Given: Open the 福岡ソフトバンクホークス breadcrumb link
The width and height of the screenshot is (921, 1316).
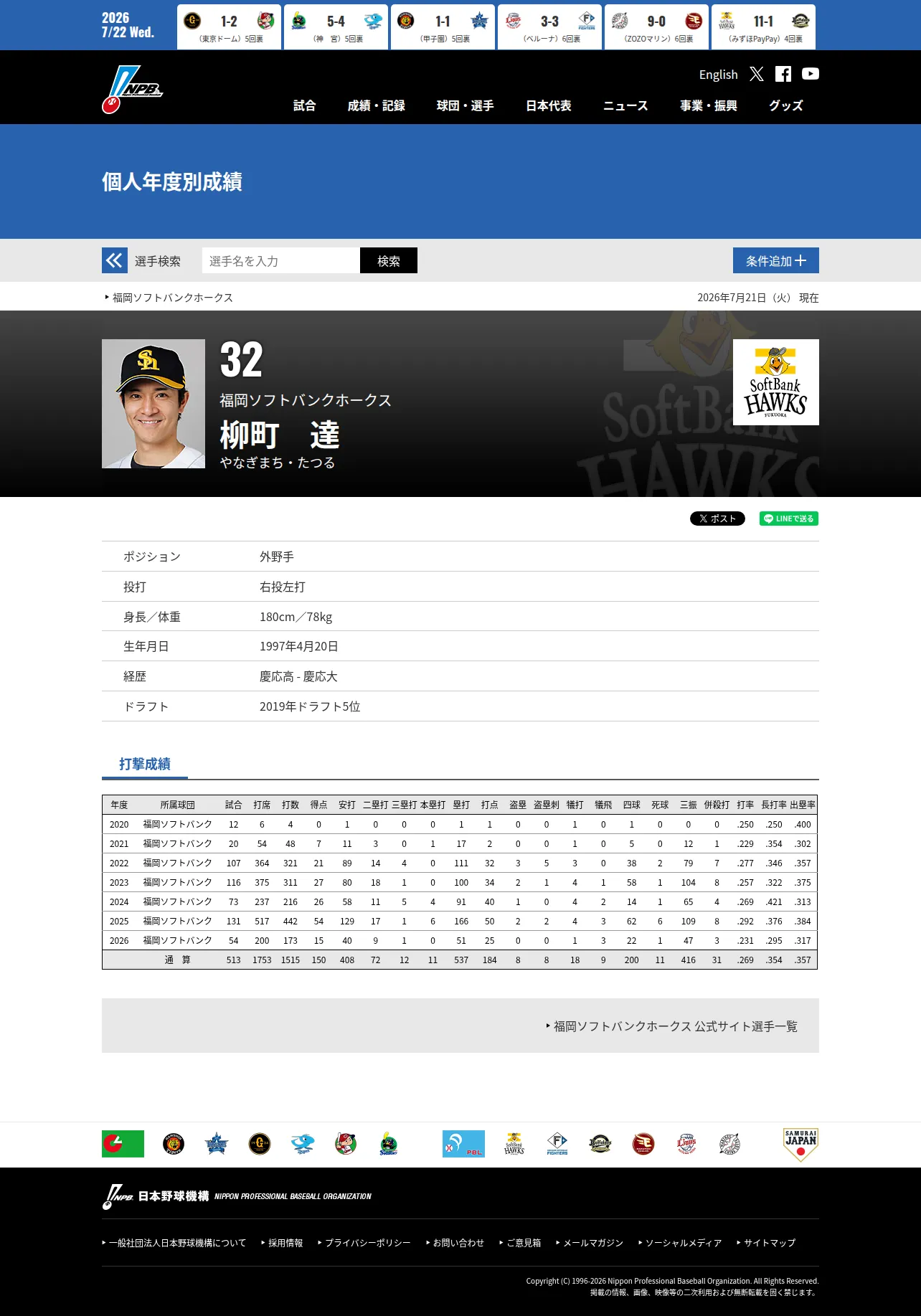Looking at the screenshot, I should coord(172,298).
